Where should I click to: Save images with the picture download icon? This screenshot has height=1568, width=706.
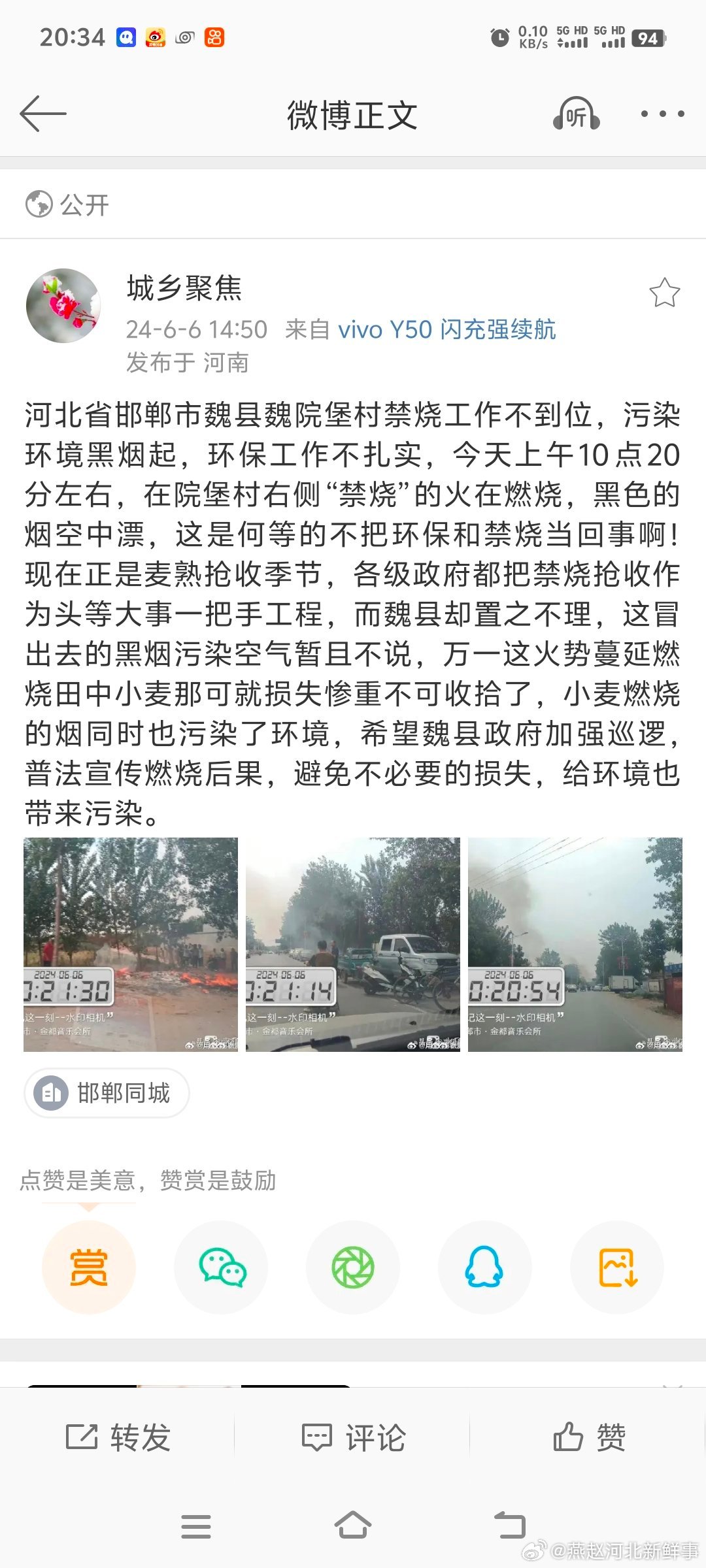pyautogui.click(x=616, y=1266)
